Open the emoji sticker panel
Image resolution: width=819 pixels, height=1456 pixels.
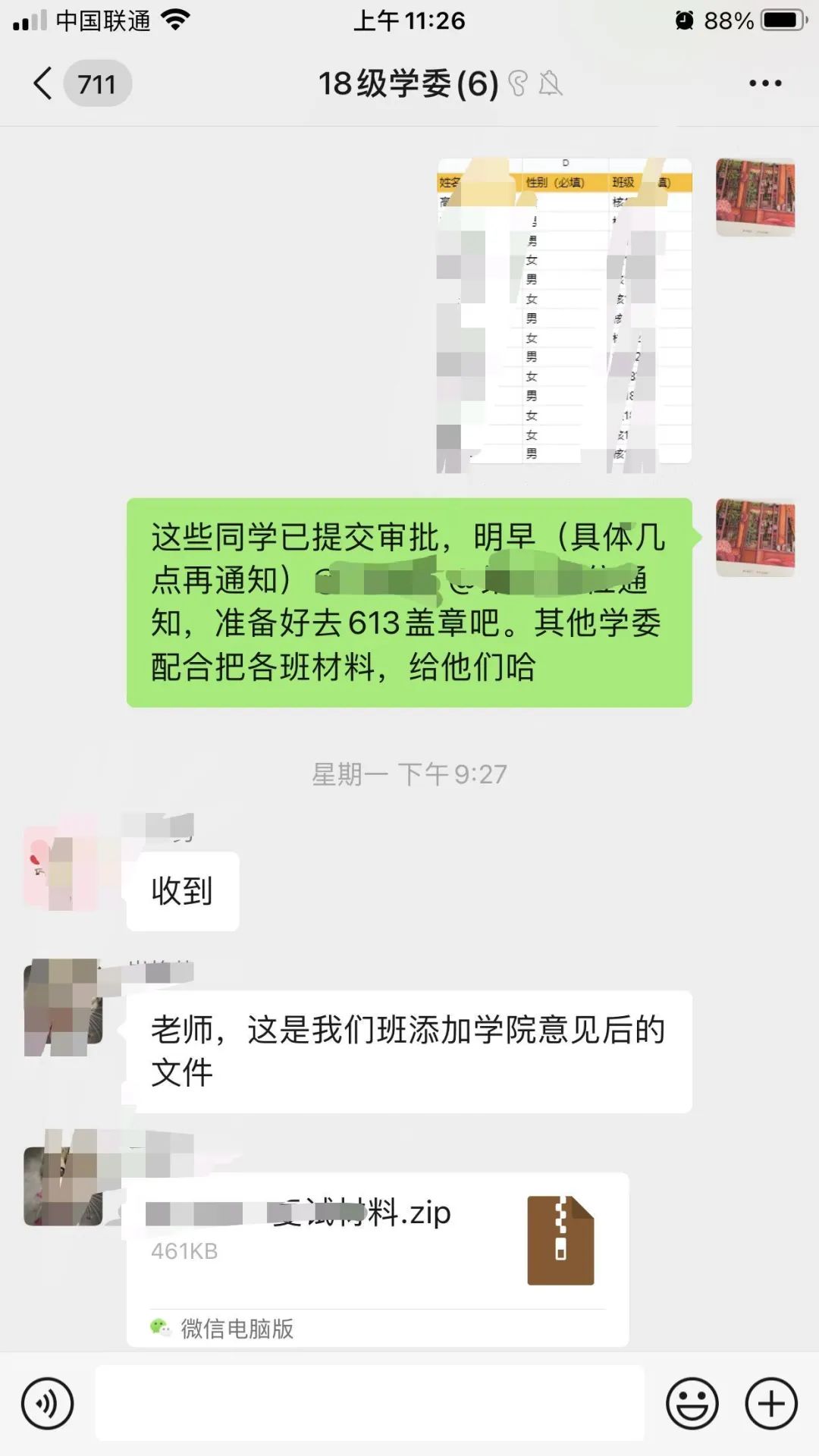(x=692, y=1404)
